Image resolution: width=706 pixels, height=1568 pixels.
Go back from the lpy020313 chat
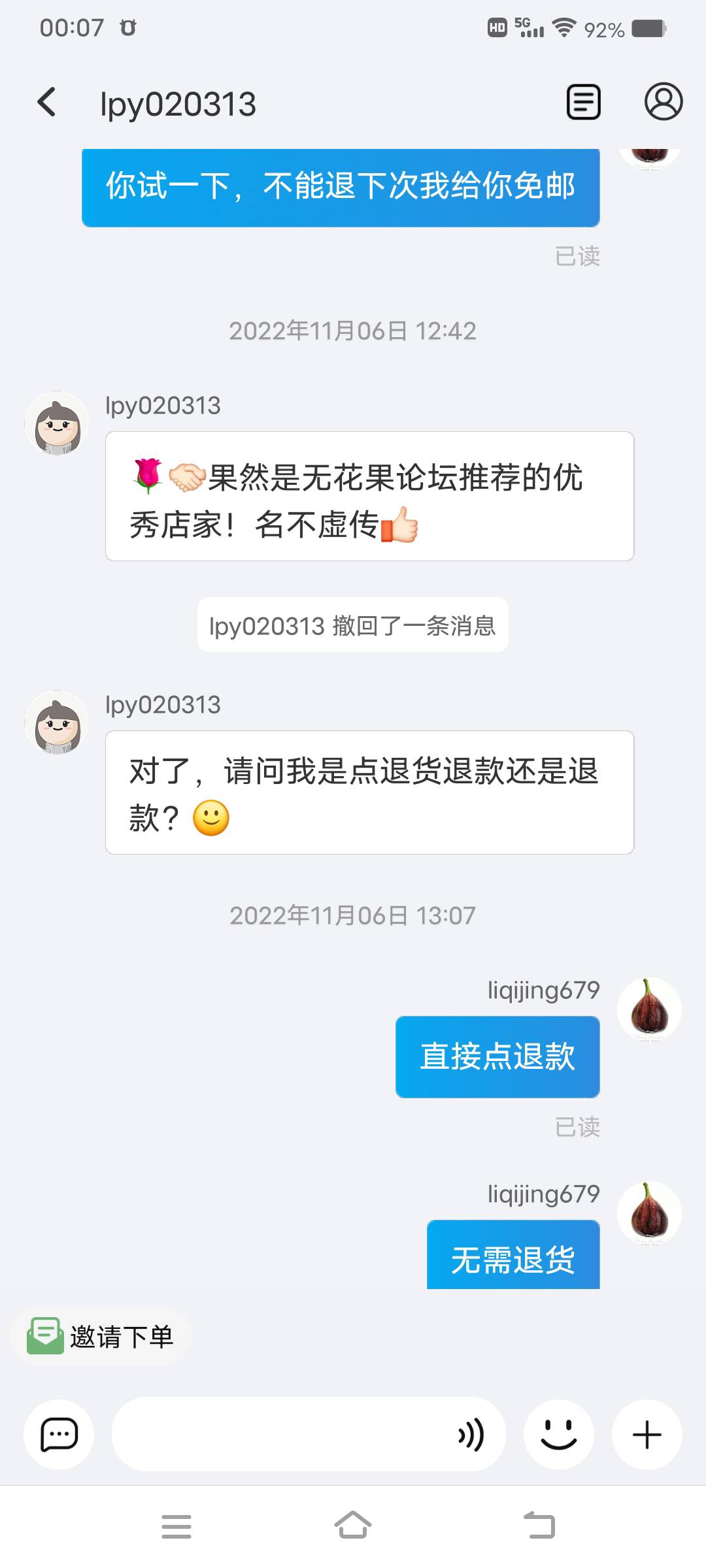click(47, 103)
